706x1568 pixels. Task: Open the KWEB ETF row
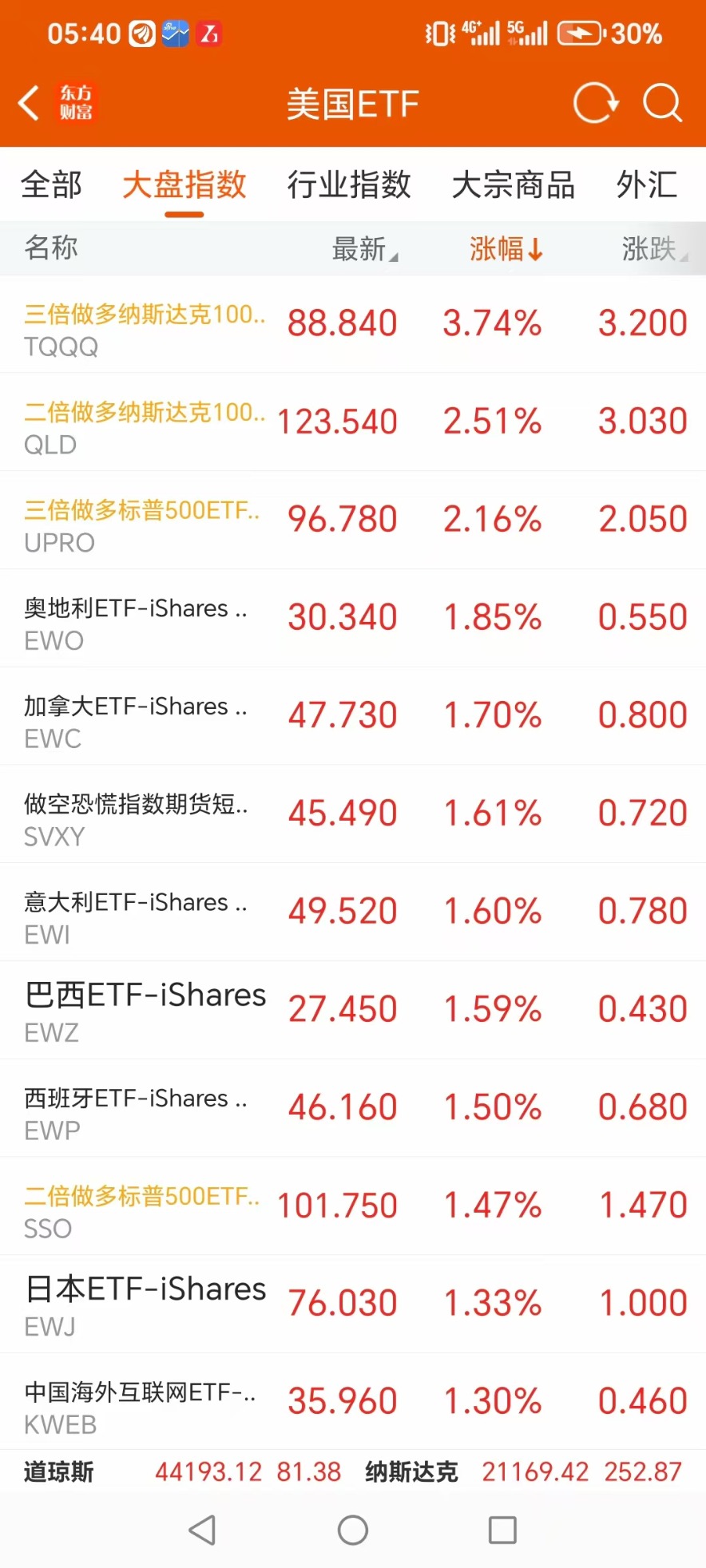pyautogui.click(x=353, y=1403)
